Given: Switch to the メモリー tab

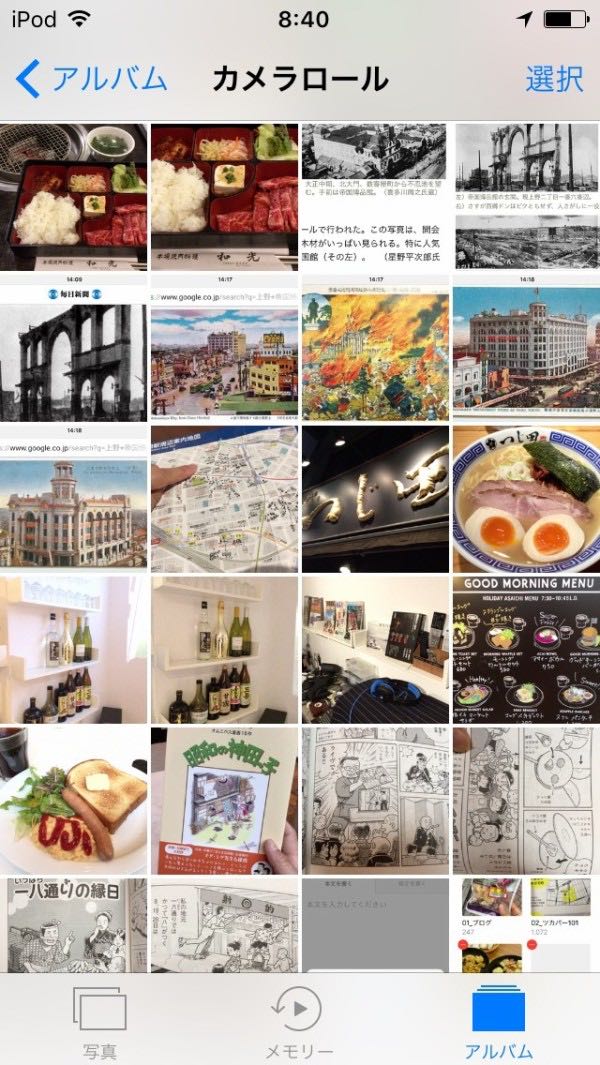Looking at the screenshot, I should pyautogui.click(x=299, y=1022).
